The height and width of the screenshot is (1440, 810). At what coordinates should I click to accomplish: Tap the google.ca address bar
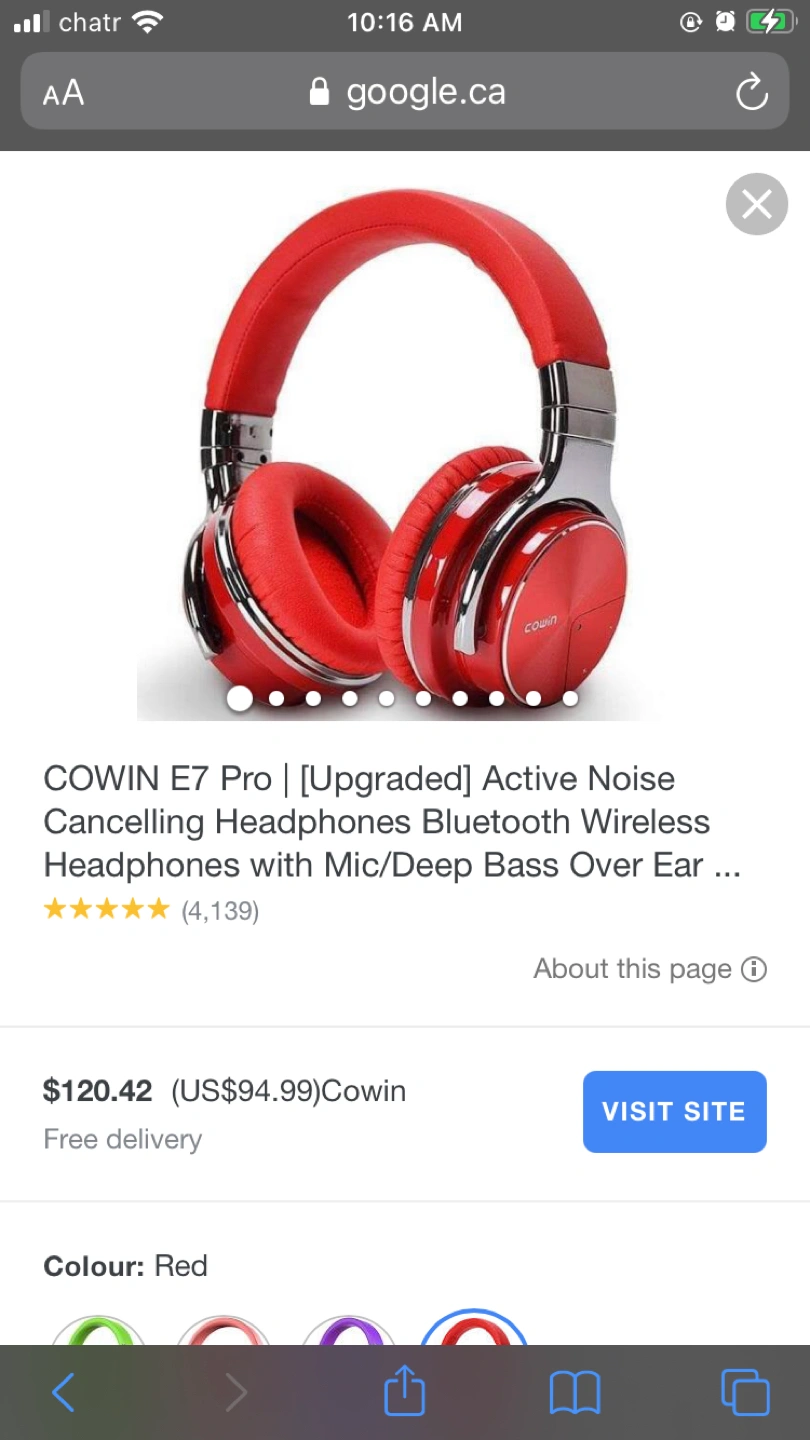pyautogui.click(x=407, y=93)
